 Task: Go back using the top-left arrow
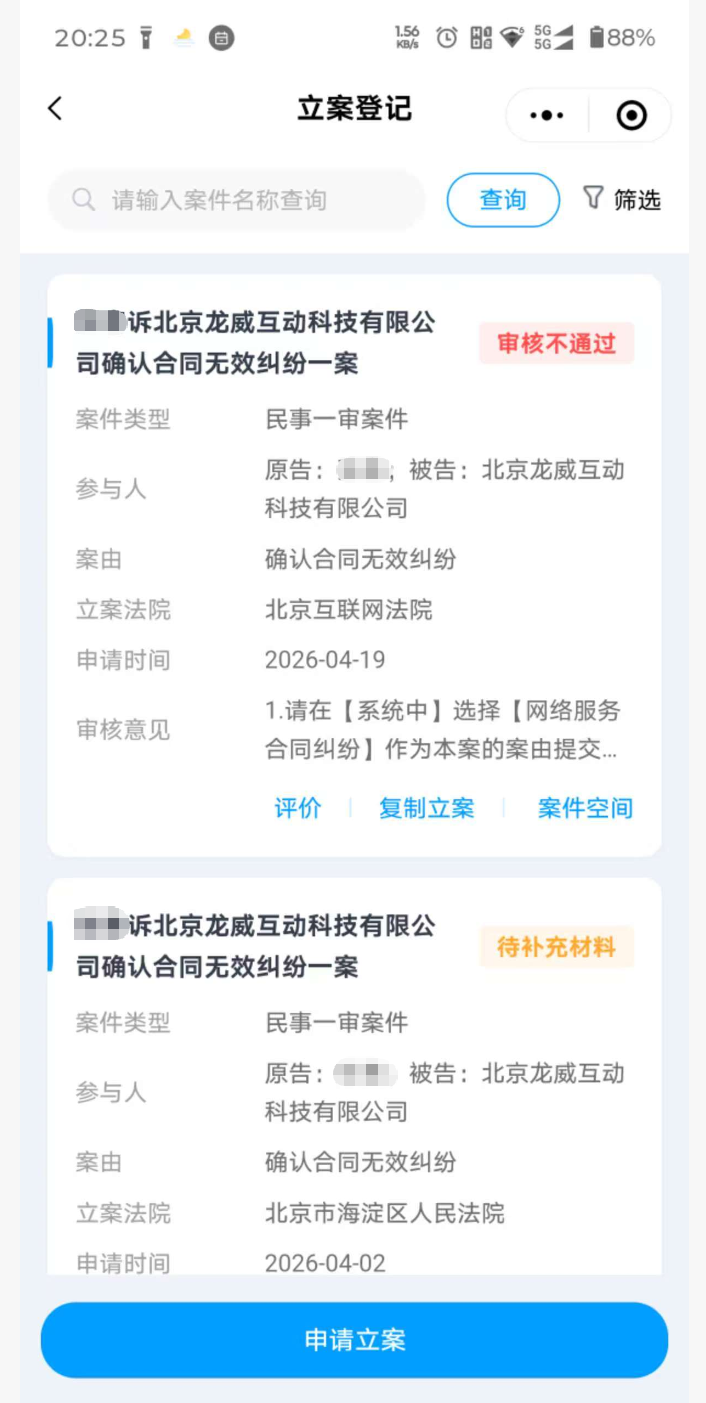point(55,109)
